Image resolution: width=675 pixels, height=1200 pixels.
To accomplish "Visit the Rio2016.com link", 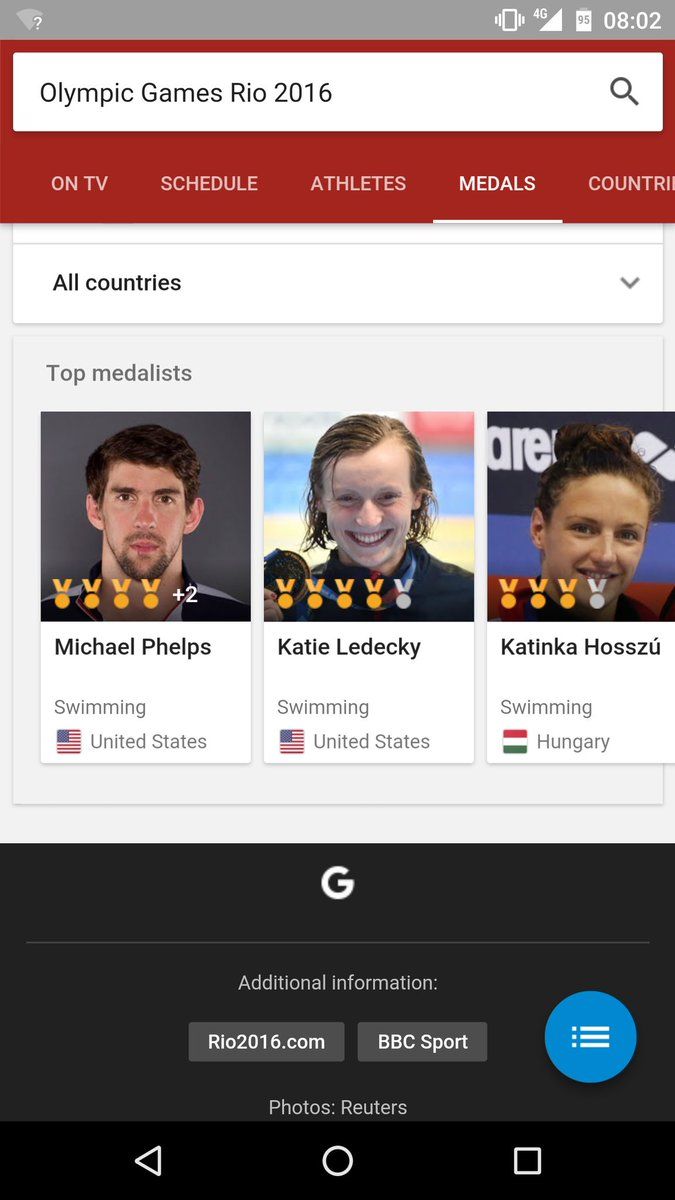I will click(x=266, y=1042).
